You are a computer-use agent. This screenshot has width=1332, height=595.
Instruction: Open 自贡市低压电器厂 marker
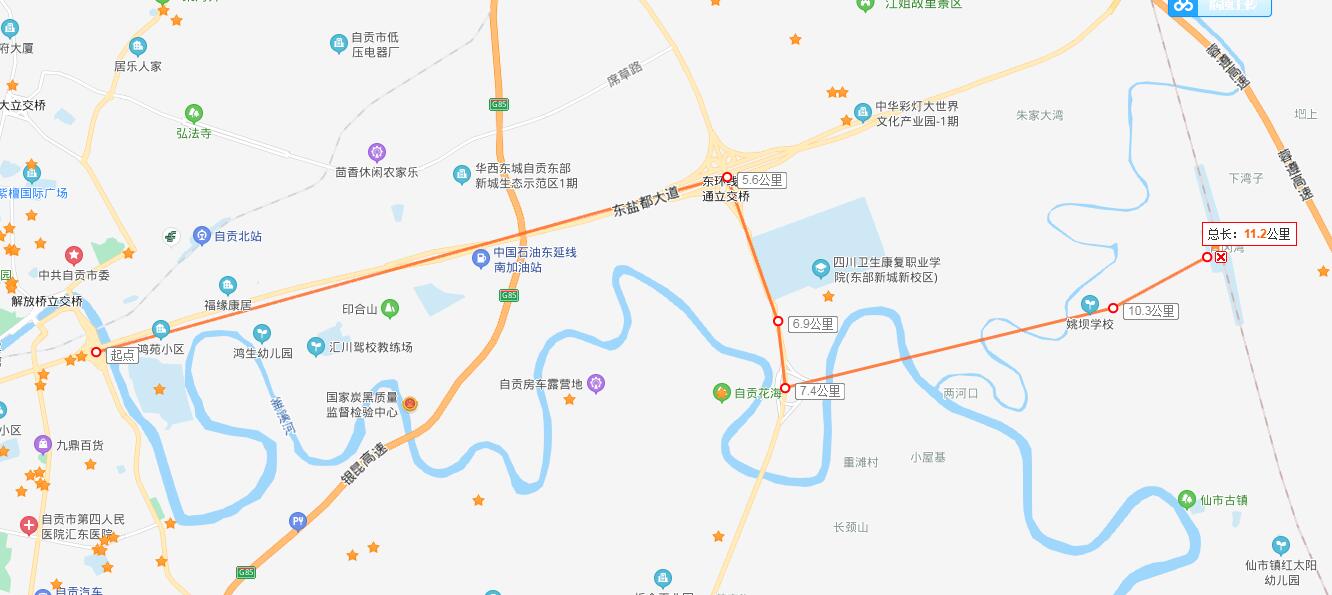[x=338, y=43]
